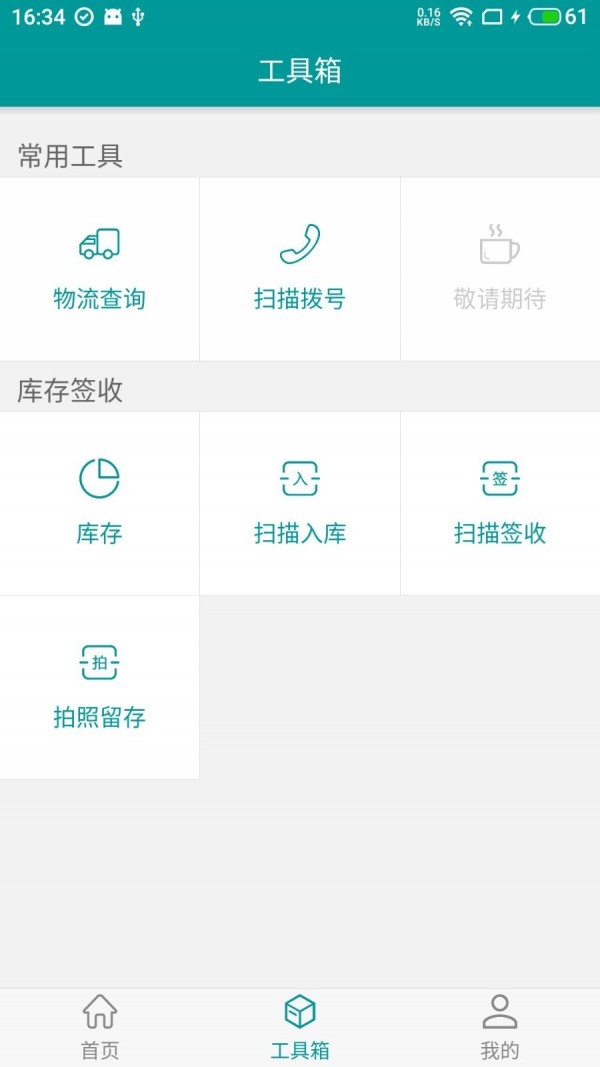The height and width of the screenshot is (1067, 600).
Task: Select 扫描入库 scan stock-in
Action: coord(299,502)
